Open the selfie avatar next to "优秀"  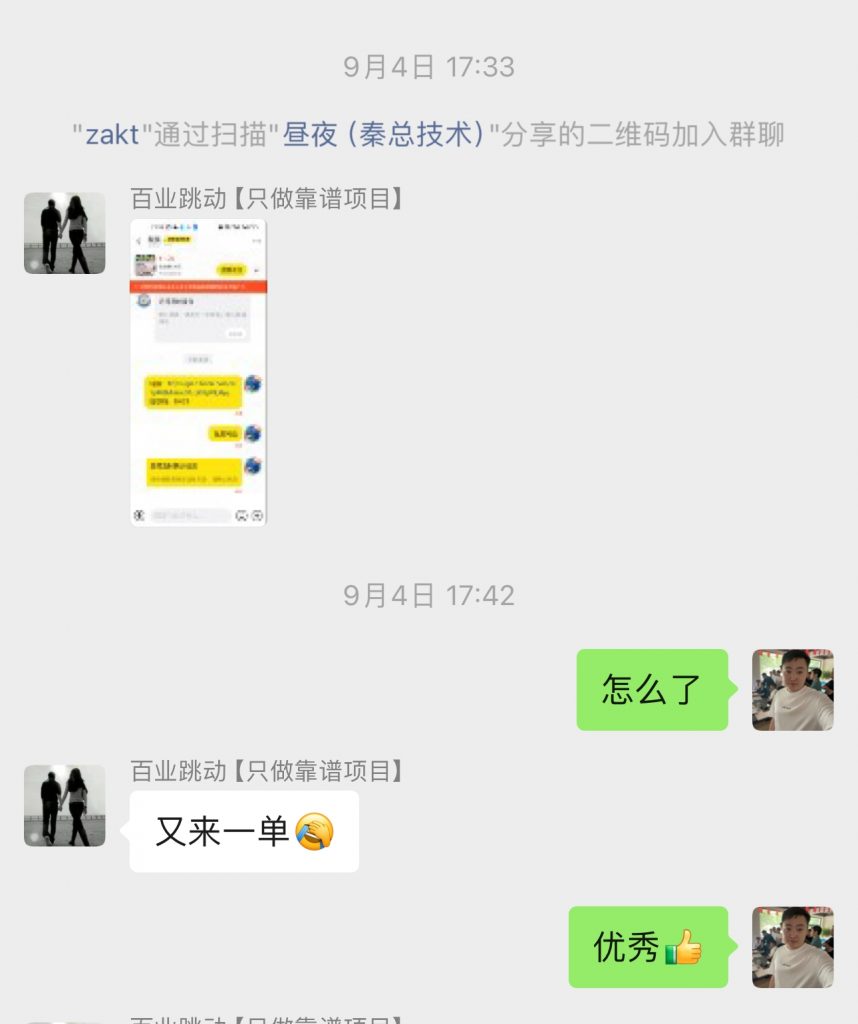pos(793,945)
